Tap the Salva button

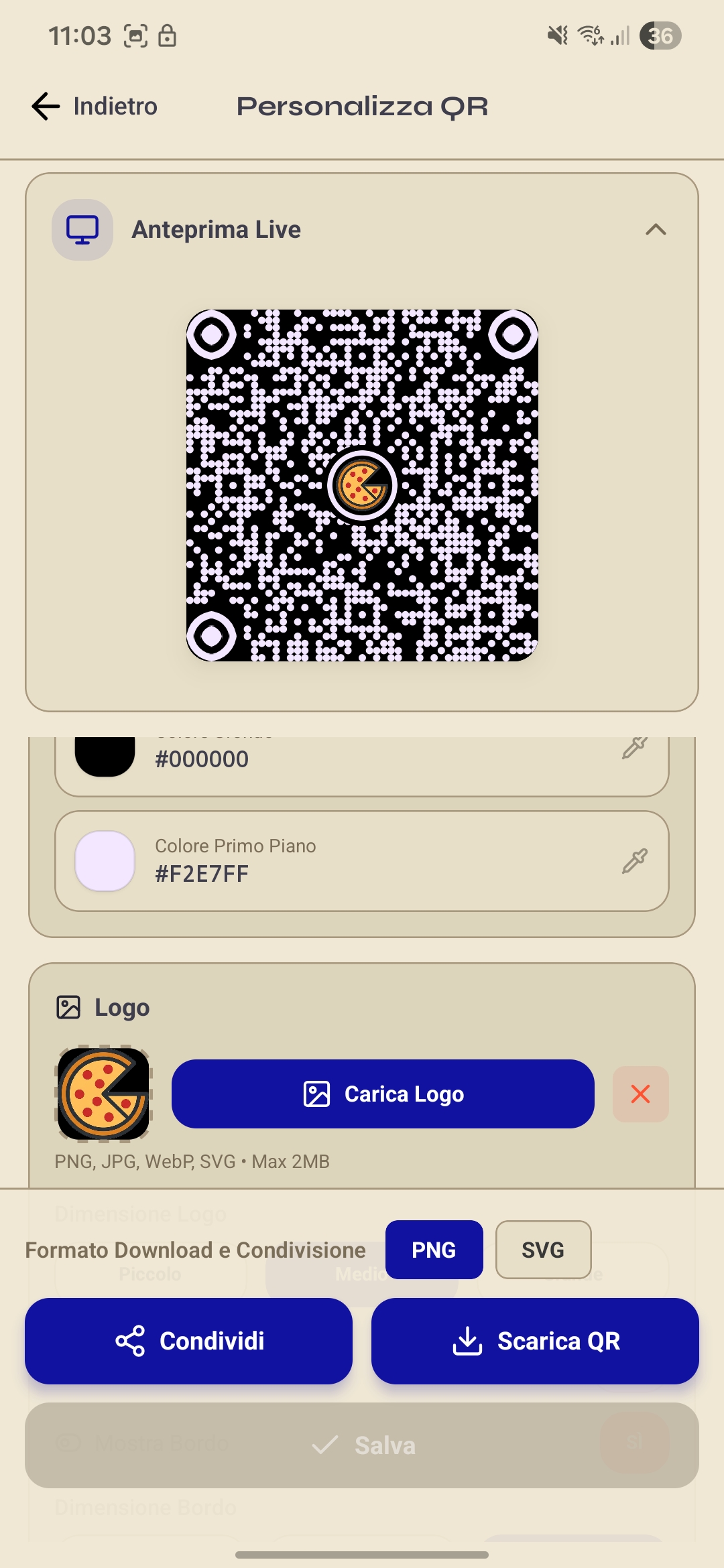pyautogui.click(x=362, y=1445)
